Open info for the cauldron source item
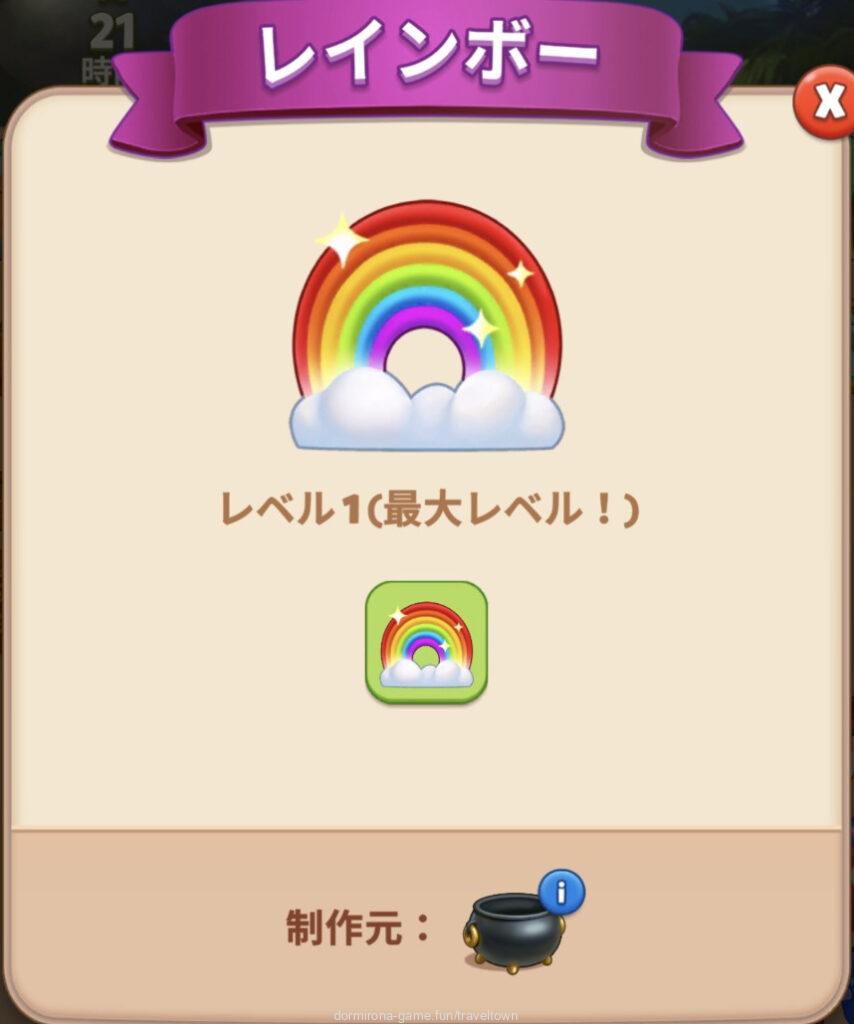This screenshot has width=854, height=1024. [x=561, y=892]
